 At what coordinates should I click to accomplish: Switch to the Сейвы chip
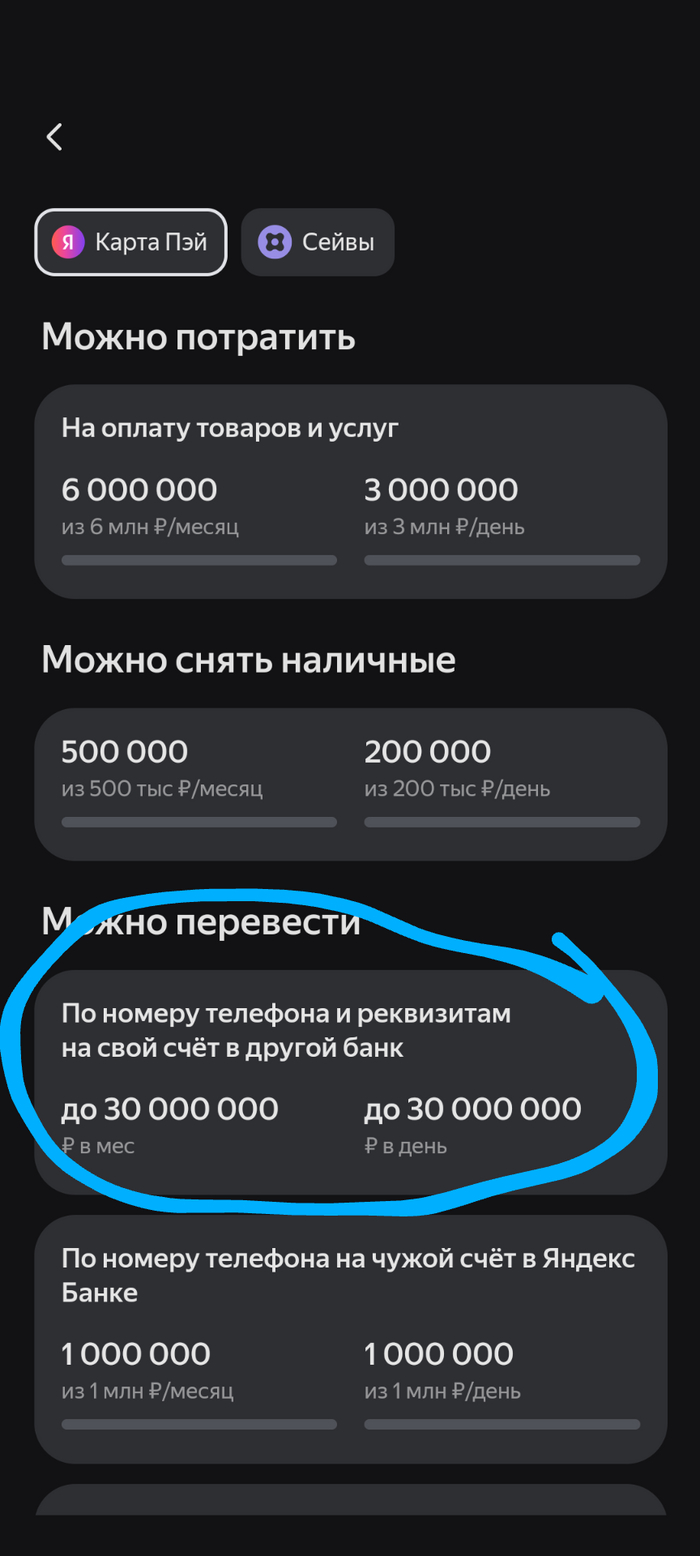click(317, 242)
